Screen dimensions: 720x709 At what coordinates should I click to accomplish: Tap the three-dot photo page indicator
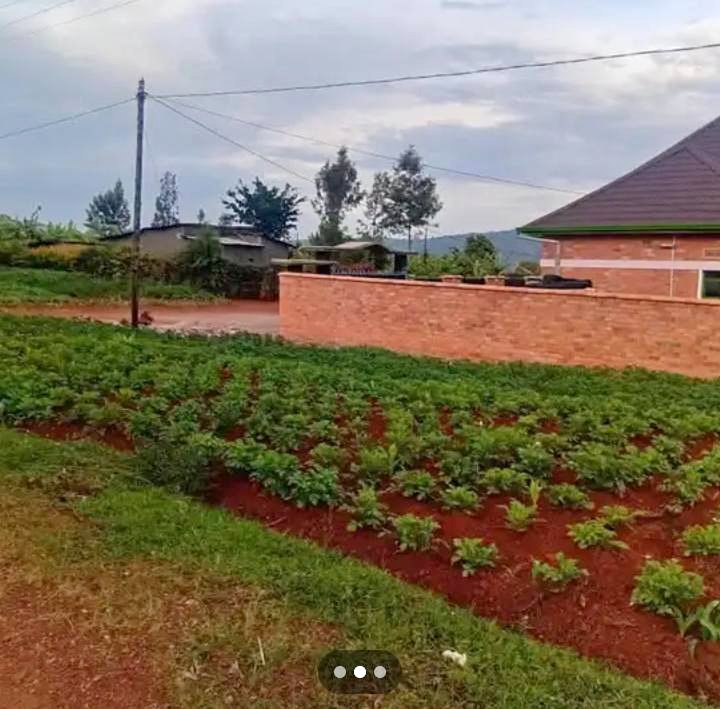pyautogui.click(x=359, y=672)
